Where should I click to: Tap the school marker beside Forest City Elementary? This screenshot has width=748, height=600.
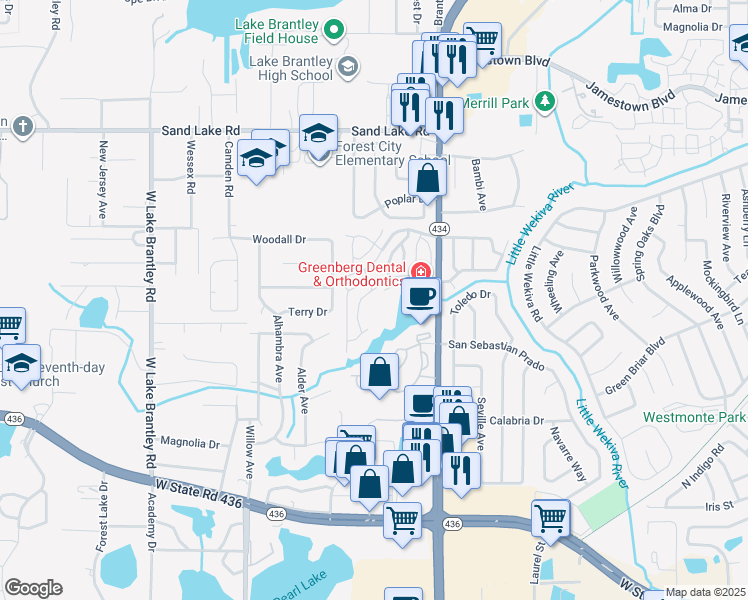click(318, 135)
